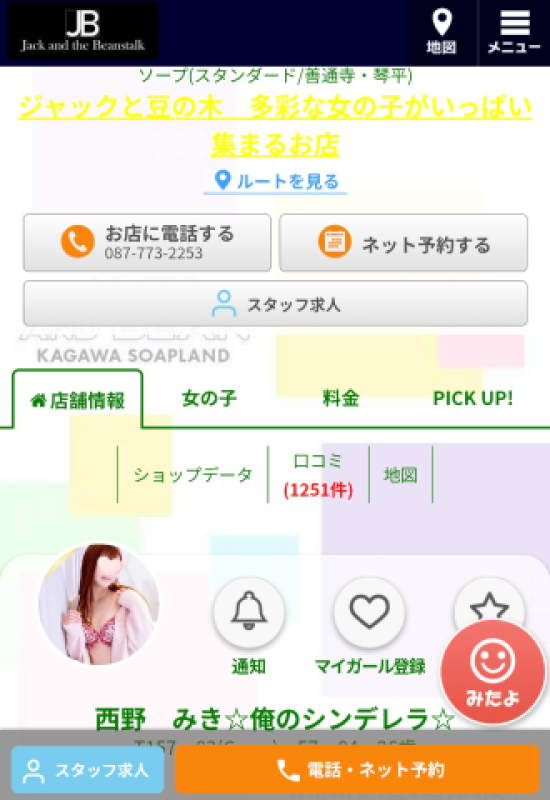Viewport: 550px width, 800px height.
Task: Switch to the 女の子 tab
Action: click(209, 398)
